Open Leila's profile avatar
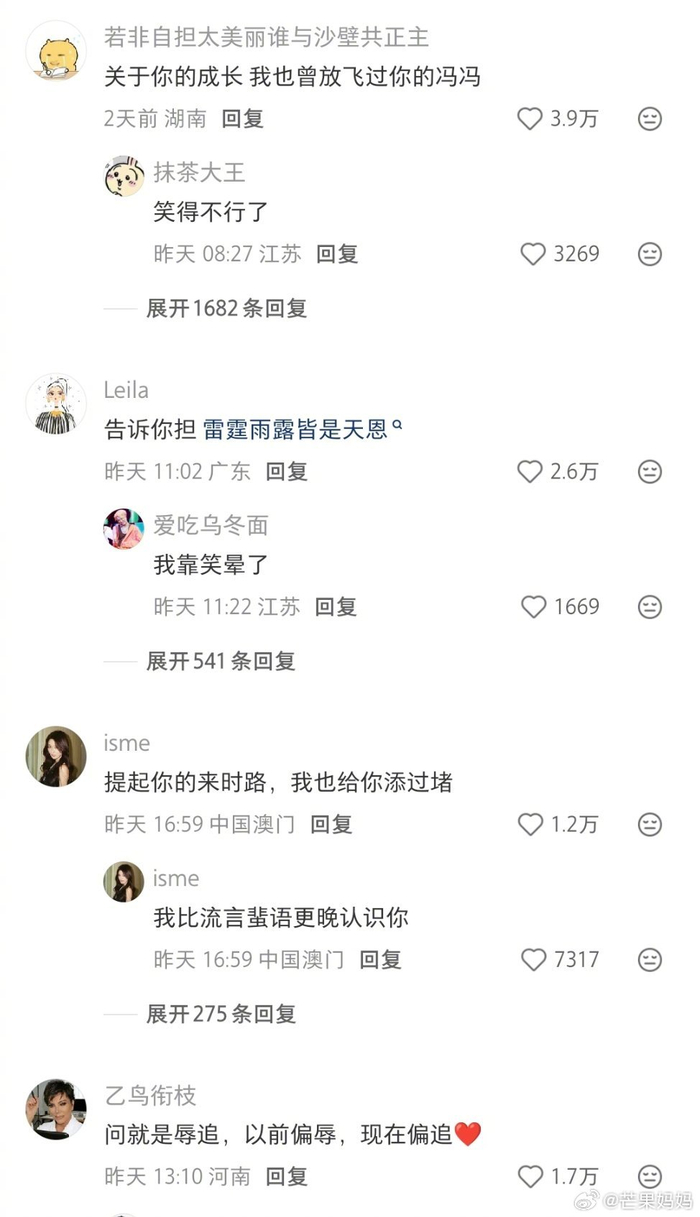This screenshot has height=1217, width=700. pyautogui.click(x=55, y=404)
